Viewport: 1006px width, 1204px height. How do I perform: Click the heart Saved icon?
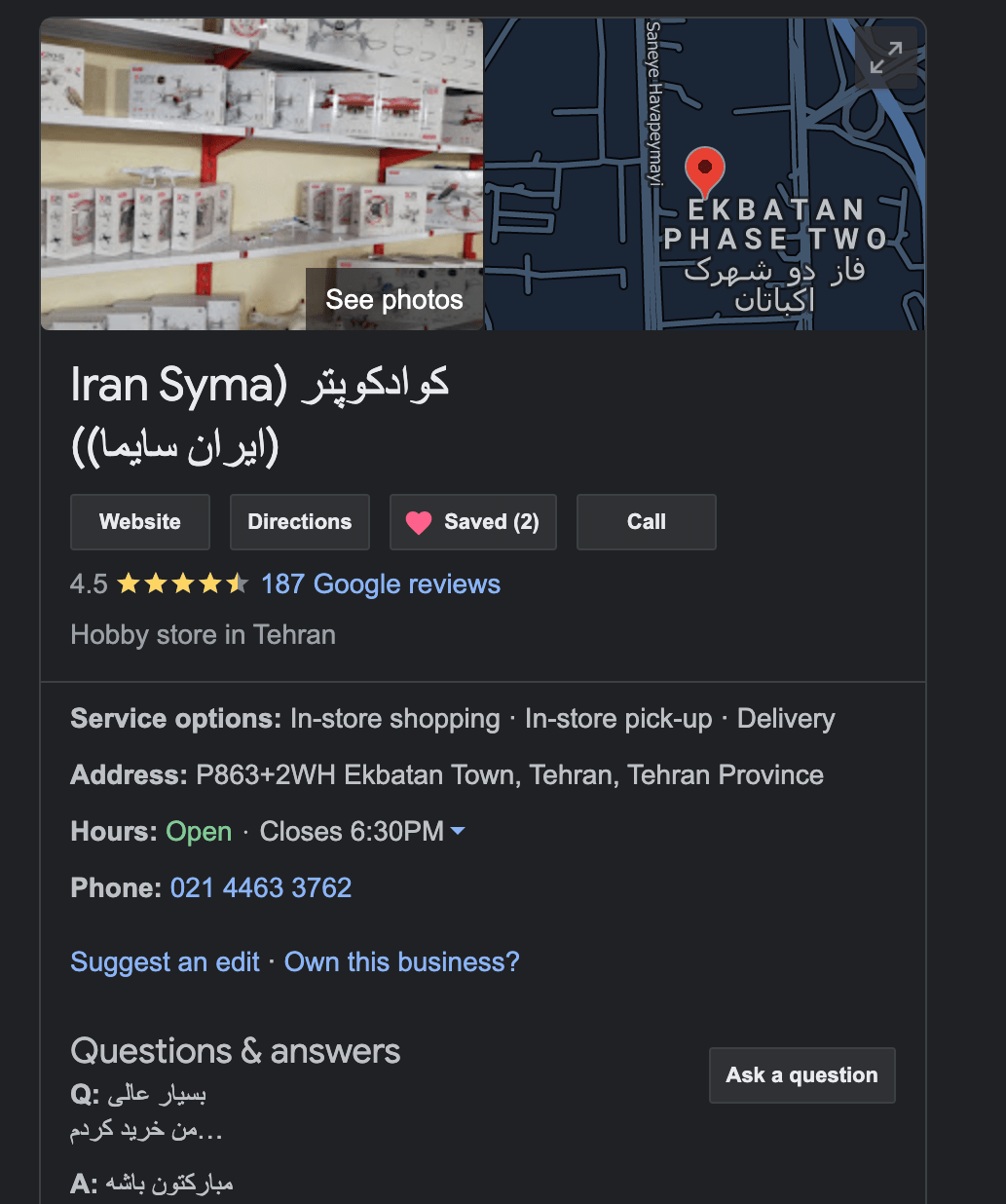(419, 521)
